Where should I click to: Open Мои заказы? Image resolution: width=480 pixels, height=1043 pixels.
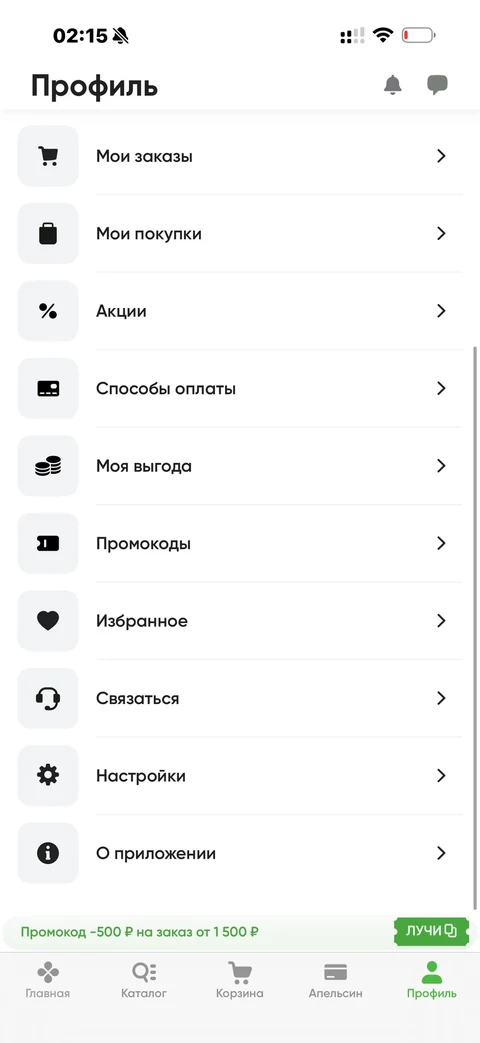pos(240,156)
